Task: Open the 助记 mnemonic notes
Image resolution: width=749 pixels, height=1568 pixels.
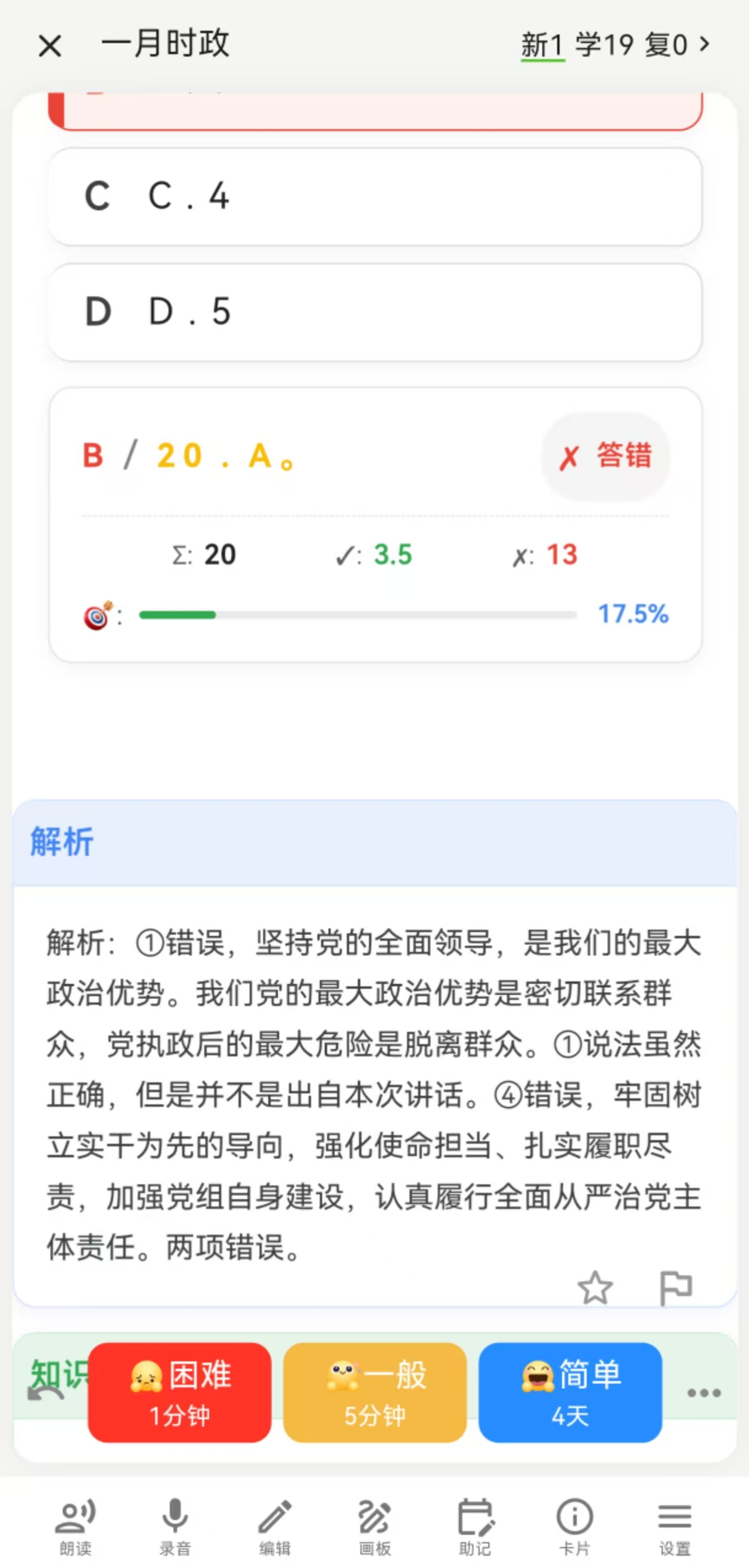Action: [x=475, y=1526]
